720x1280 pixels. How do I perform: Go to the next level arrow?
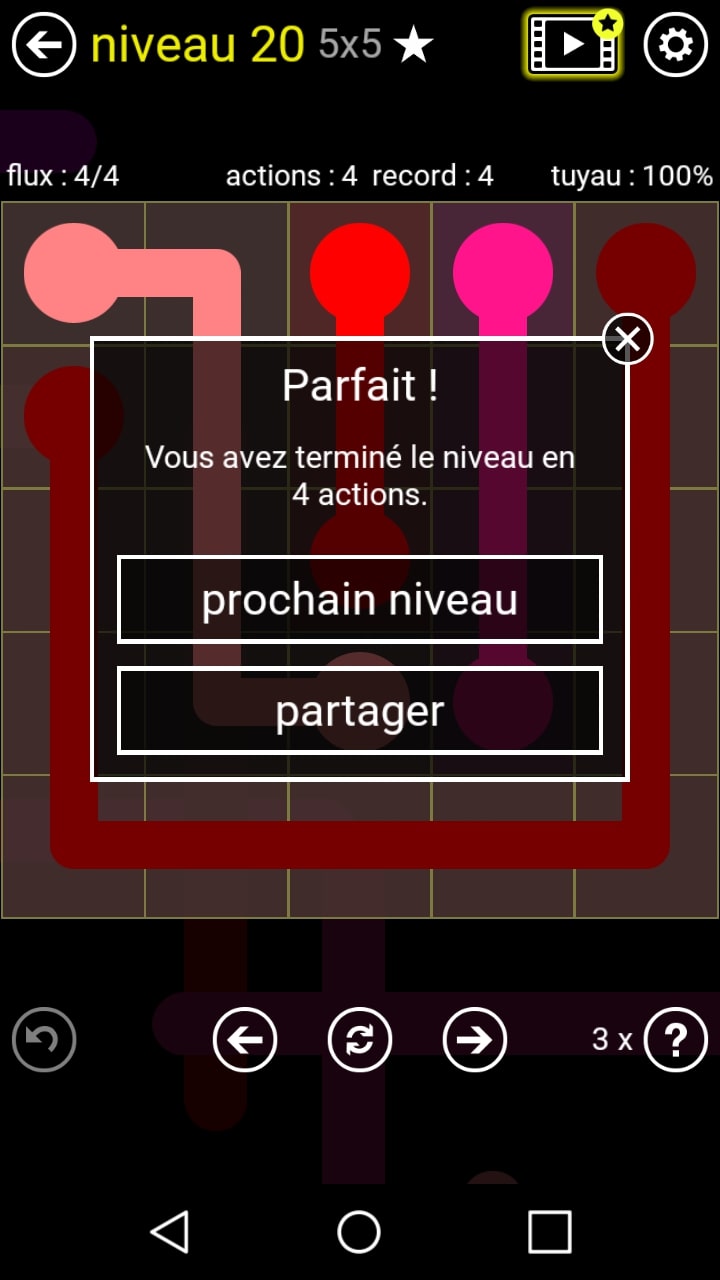tap(475, 1040)
